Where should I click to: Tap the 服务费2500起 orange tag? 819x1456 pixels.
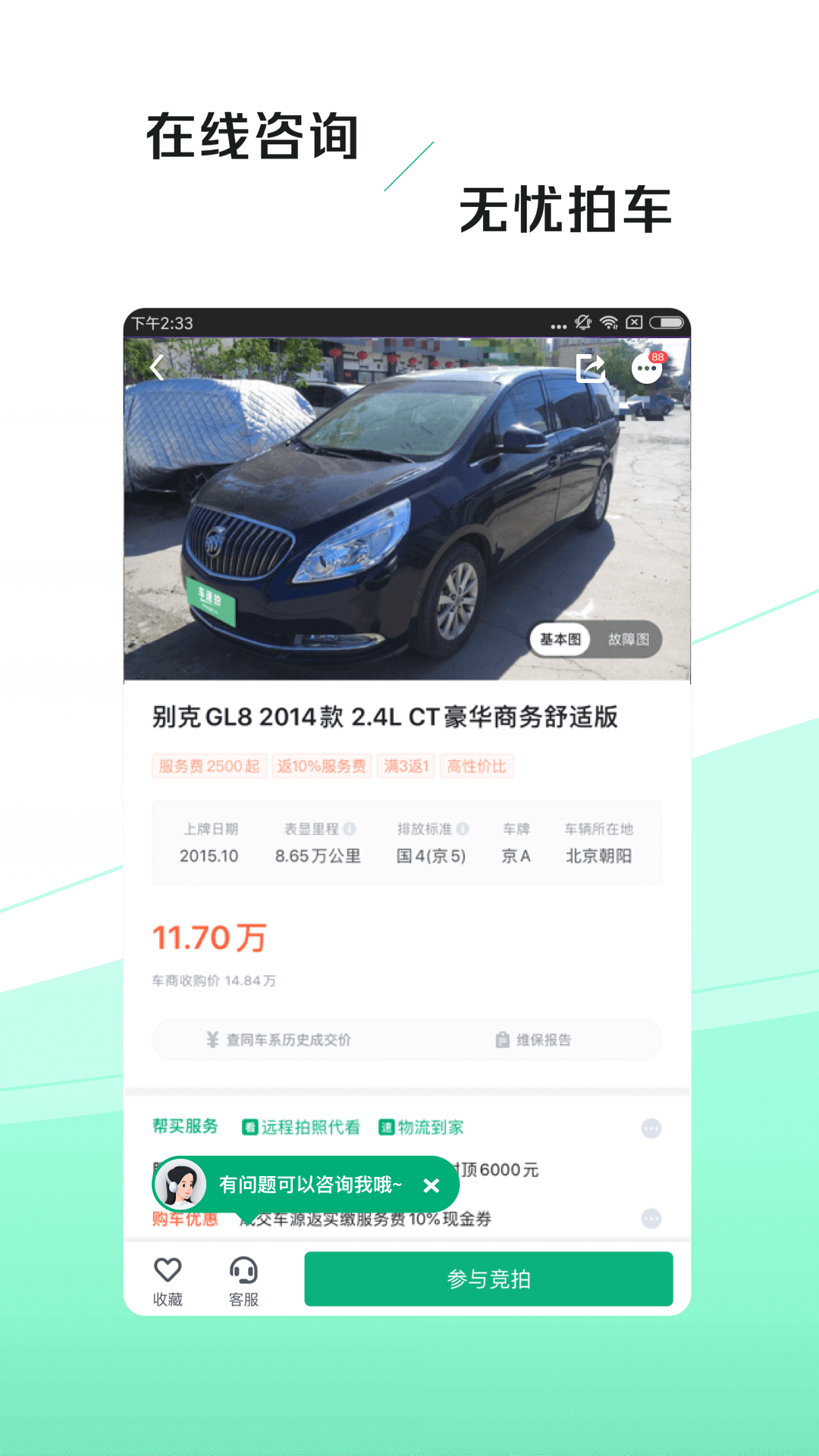209,766
